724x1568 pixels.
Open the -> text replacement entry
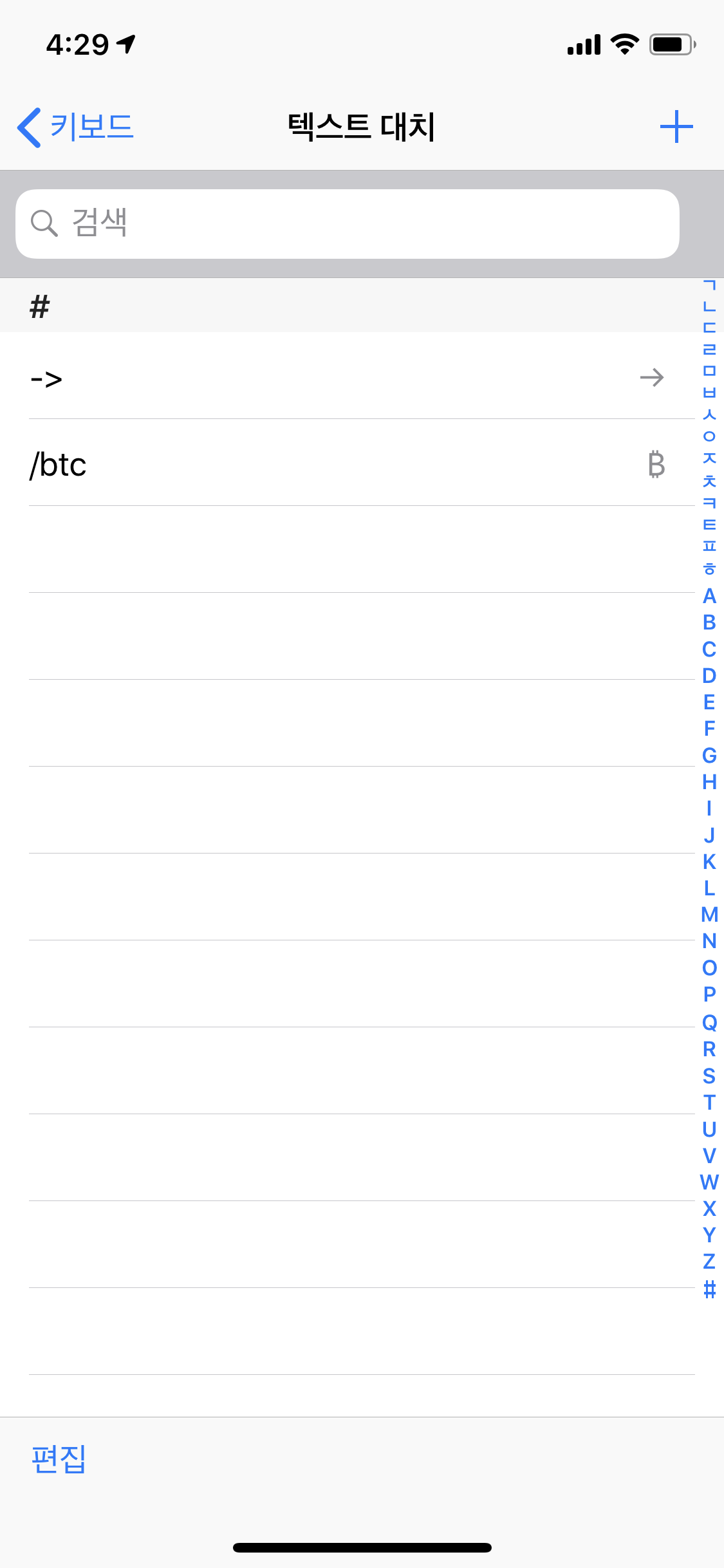coord(348,377)
